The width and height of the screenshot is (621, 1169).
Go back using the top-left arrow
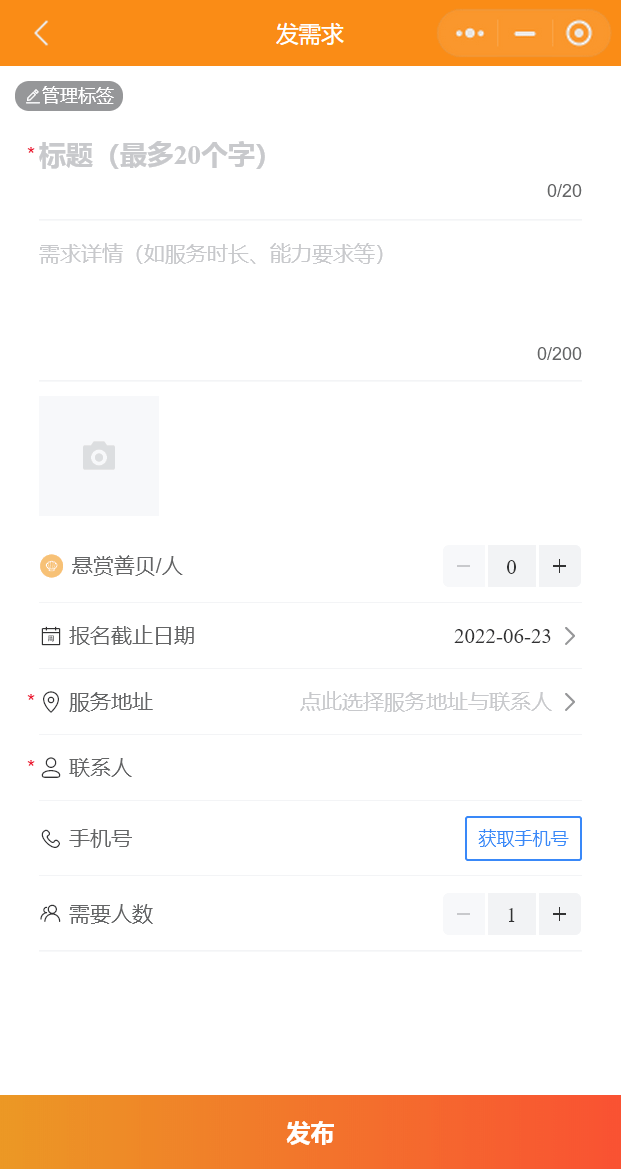[x=41, y=33]
